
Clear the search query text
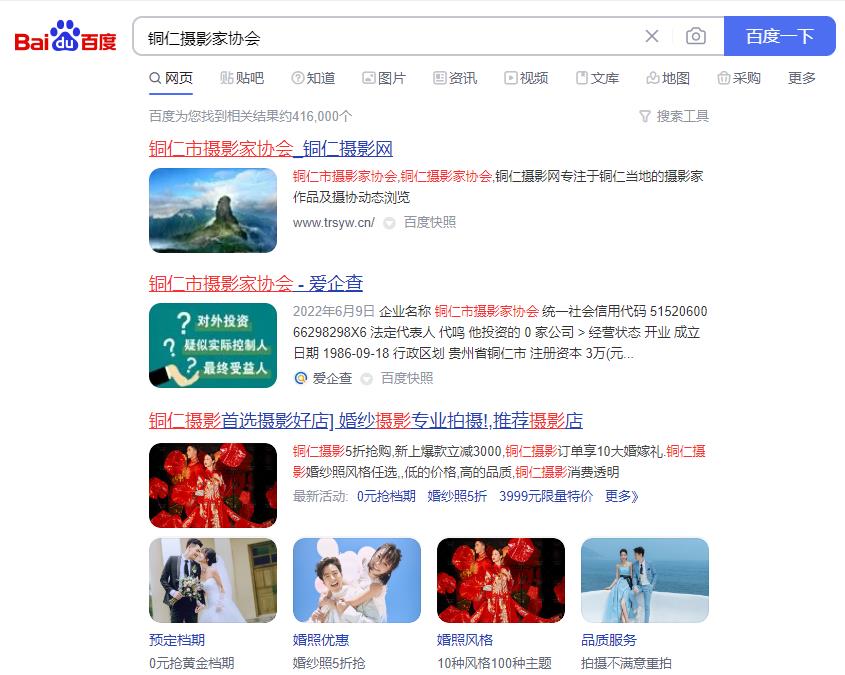[x=652, y=37]
